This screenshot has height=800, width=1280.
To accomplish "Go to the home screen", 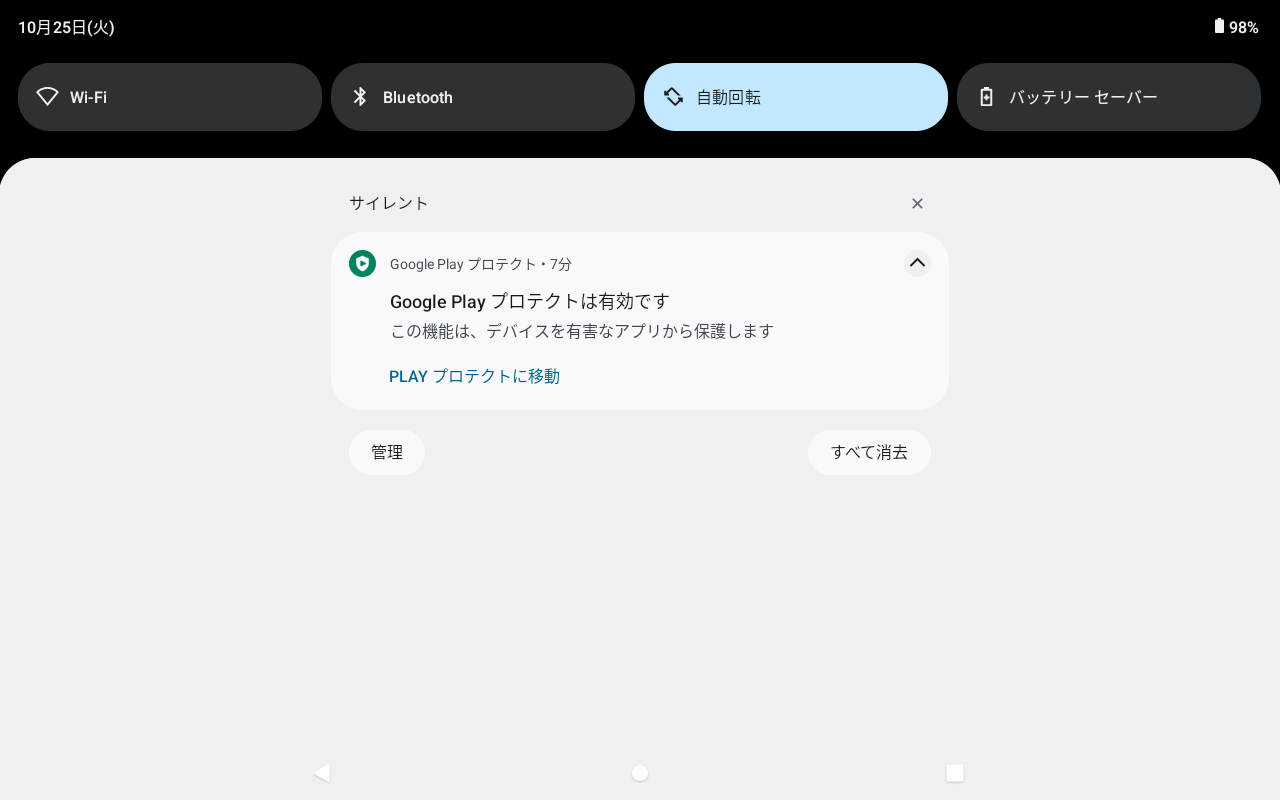I will 640,773.
